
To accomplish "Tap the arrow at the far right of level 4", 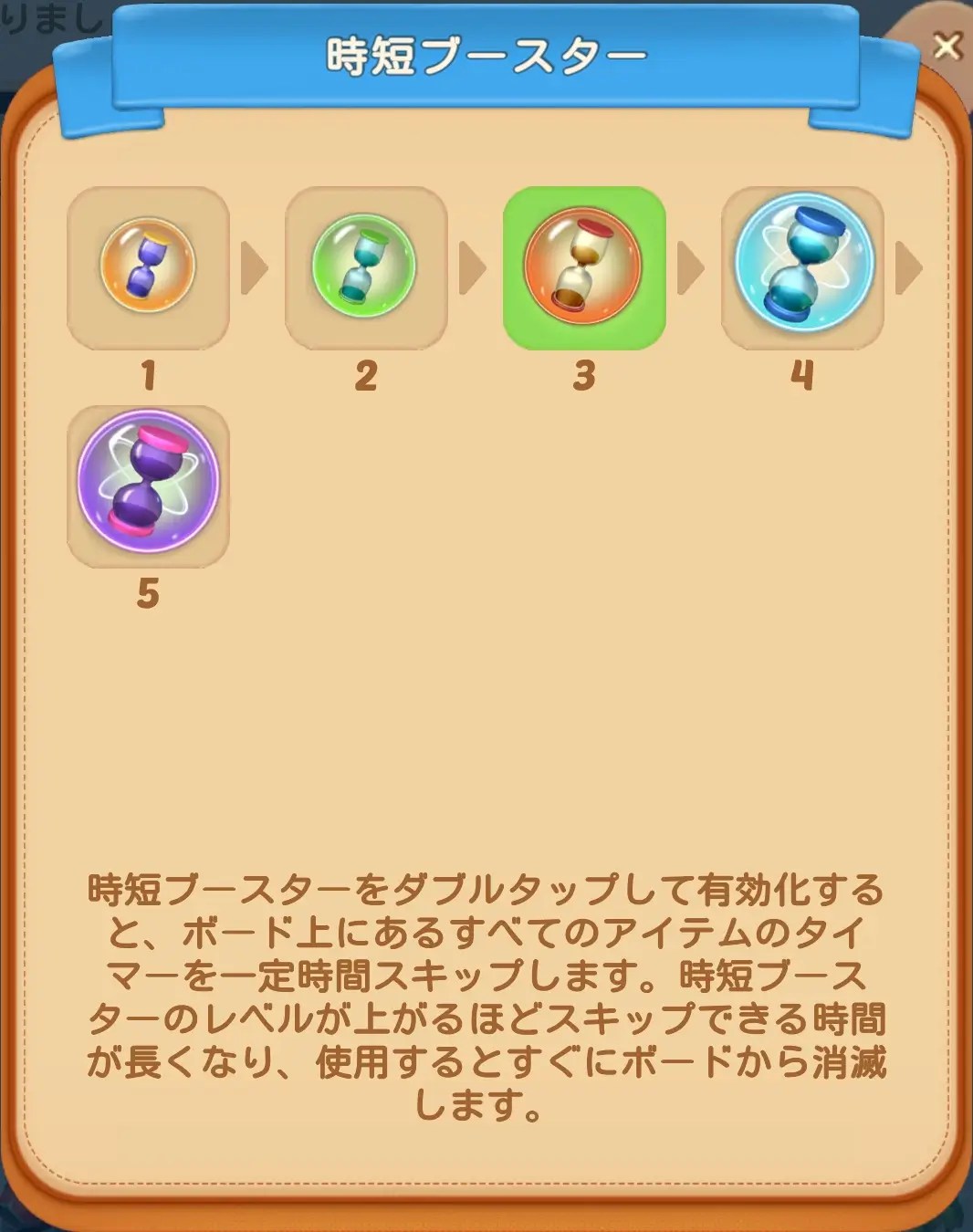I will pos(909,267).
